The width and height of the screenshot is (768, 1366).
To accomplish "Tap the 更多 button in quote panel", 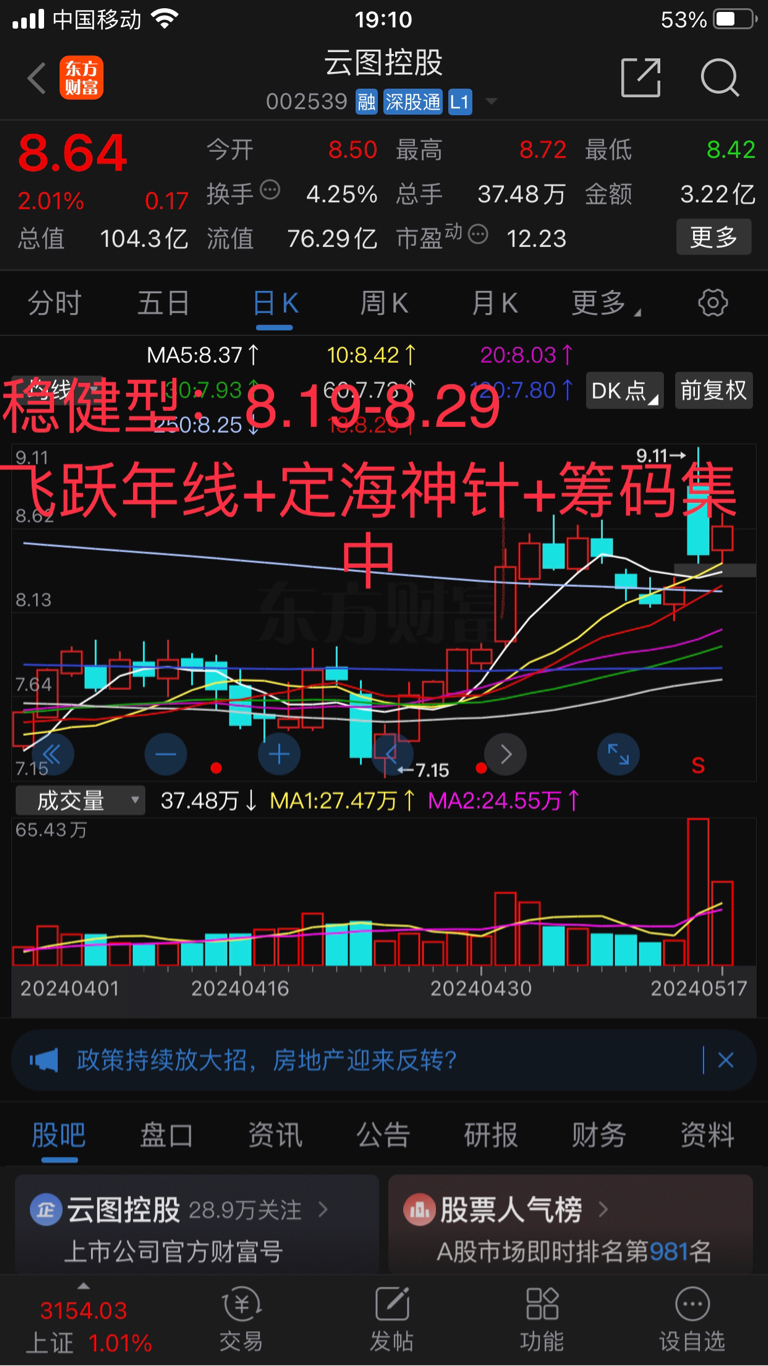I will (713, 237).
